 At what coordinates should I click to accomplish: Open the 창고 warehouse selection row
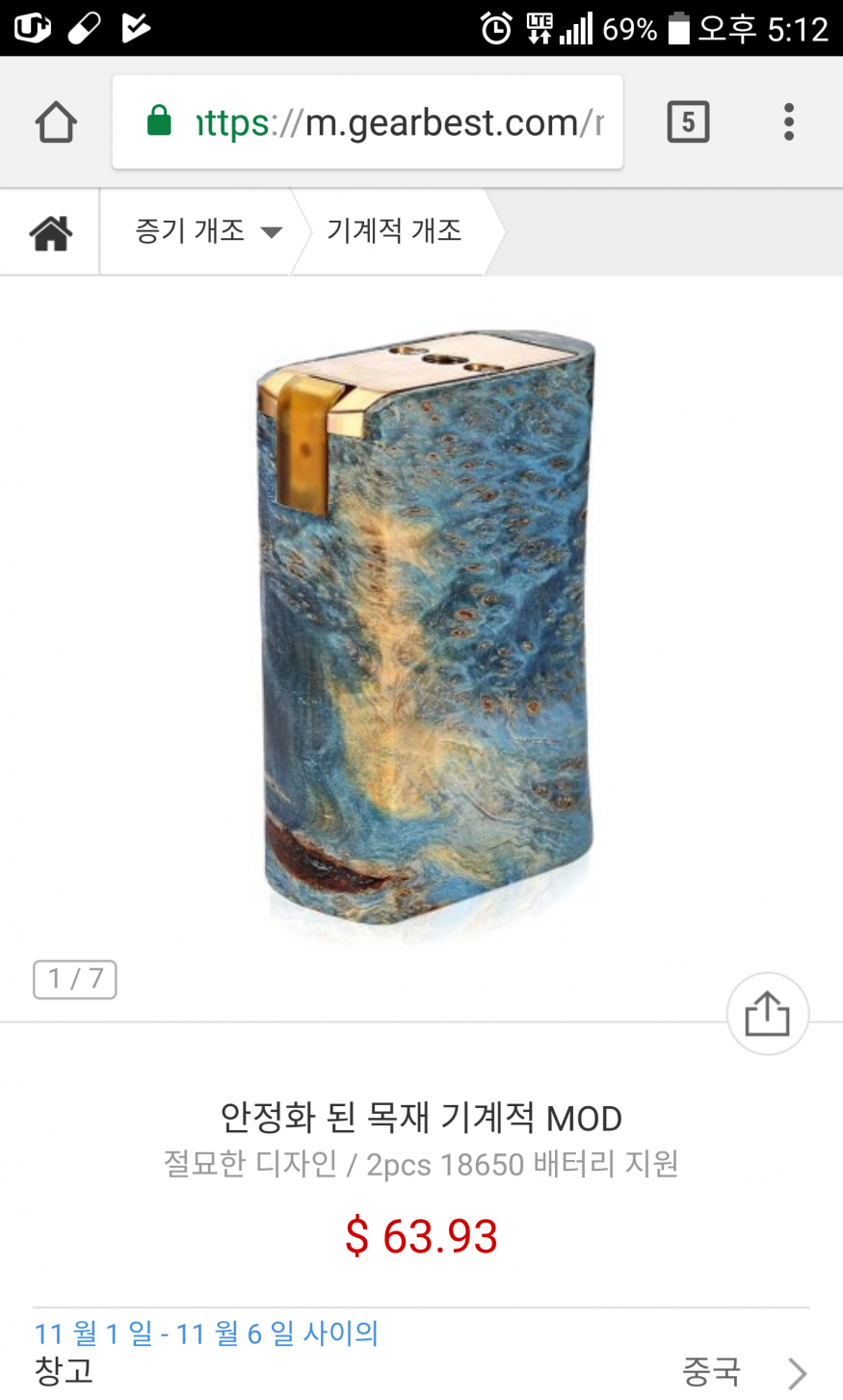[x=421, y=1370]
